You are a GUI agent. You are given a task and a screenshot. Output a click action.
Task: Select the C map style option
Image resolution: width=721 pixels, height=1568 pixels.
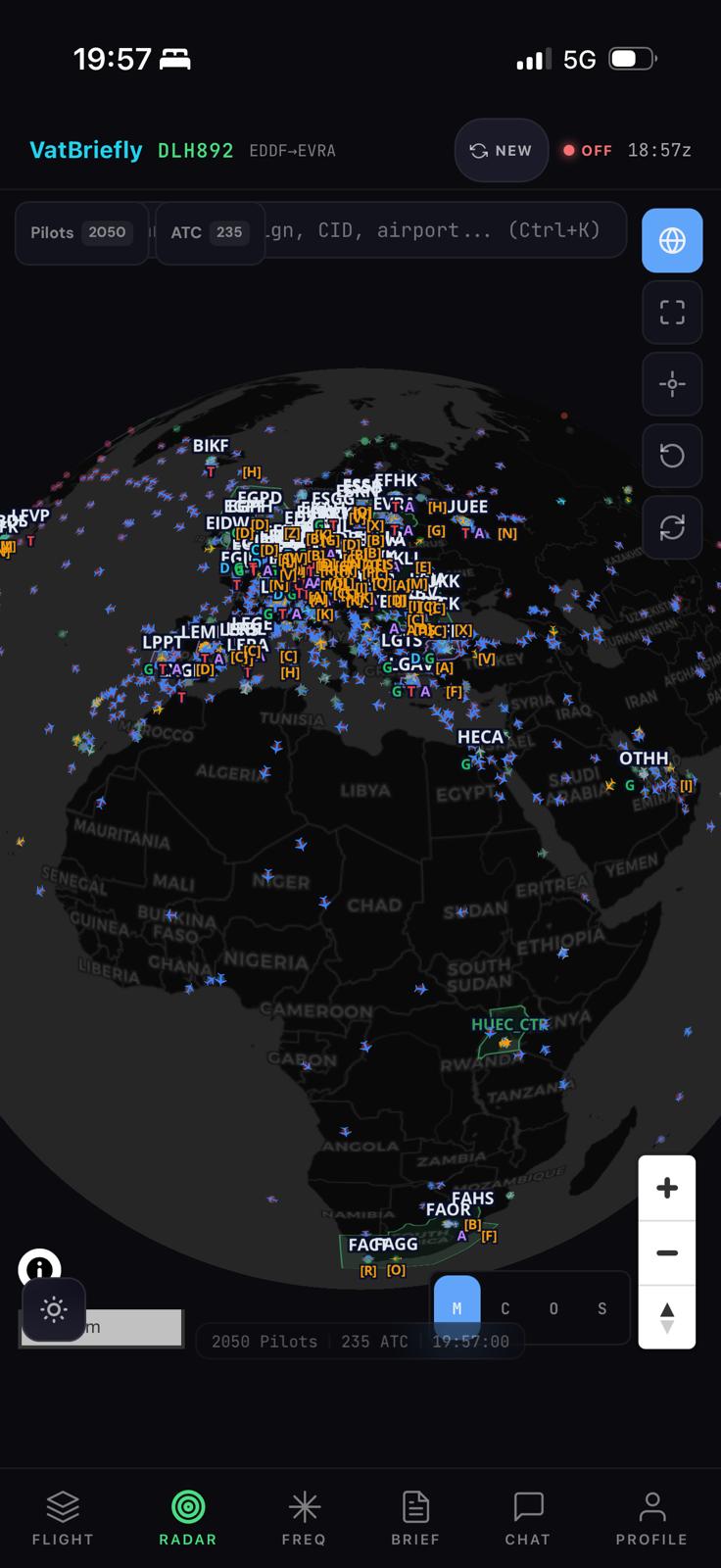[505, 1308]
